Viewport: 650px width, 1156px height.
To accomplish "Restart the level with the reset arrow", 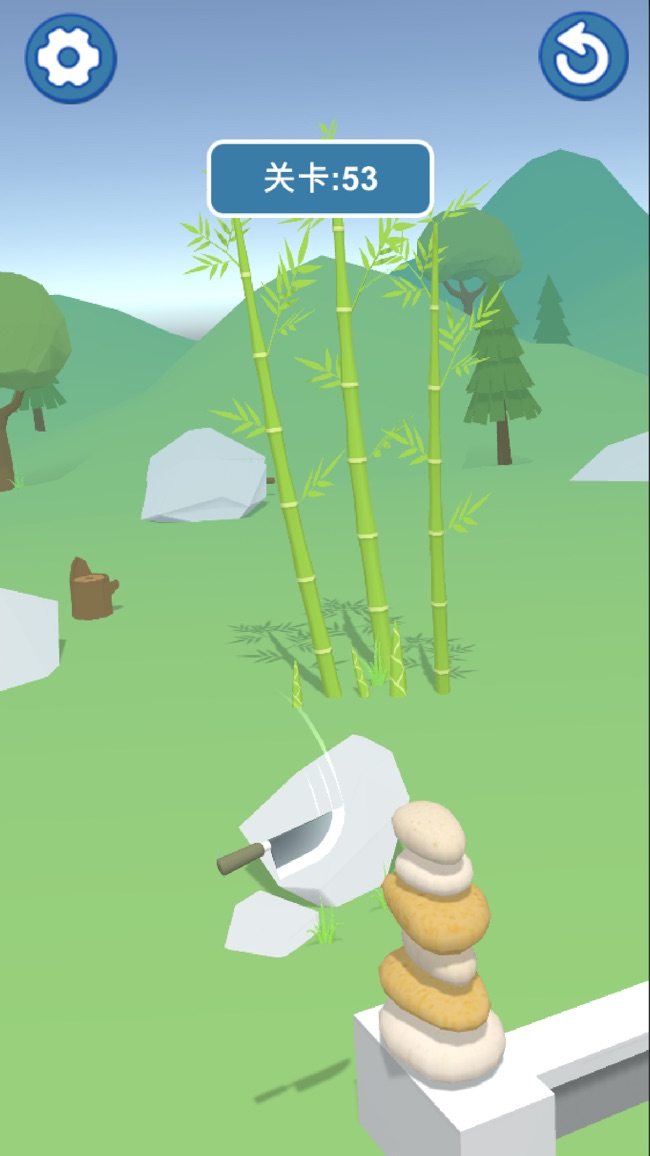I will pos(584,56).
